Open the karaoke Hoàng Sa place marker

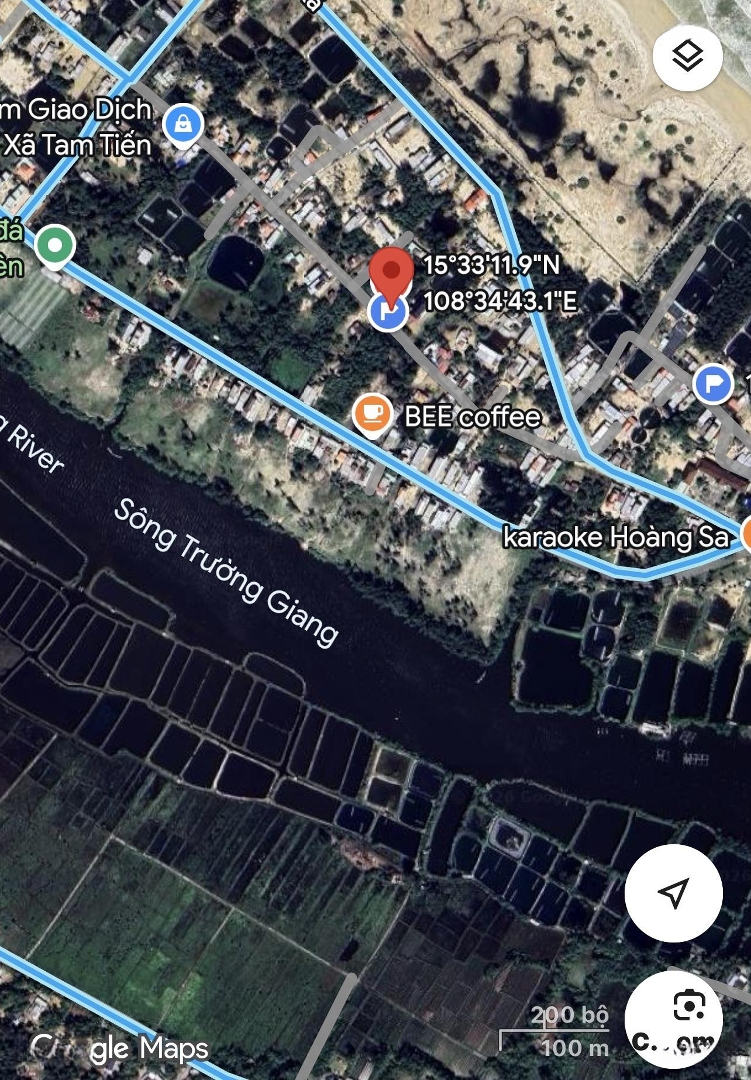[x=745, y=534]
